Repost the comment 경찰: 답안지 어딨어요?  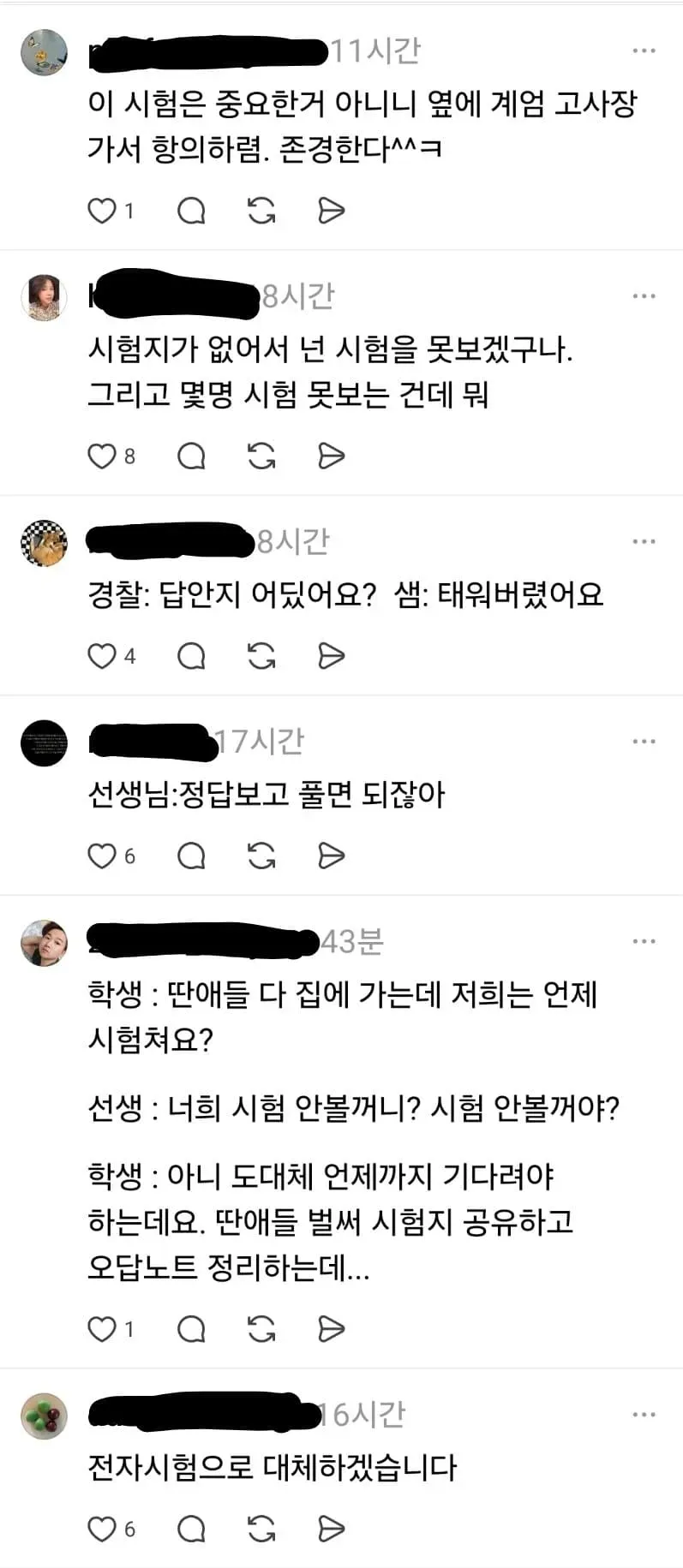[261, 656]
